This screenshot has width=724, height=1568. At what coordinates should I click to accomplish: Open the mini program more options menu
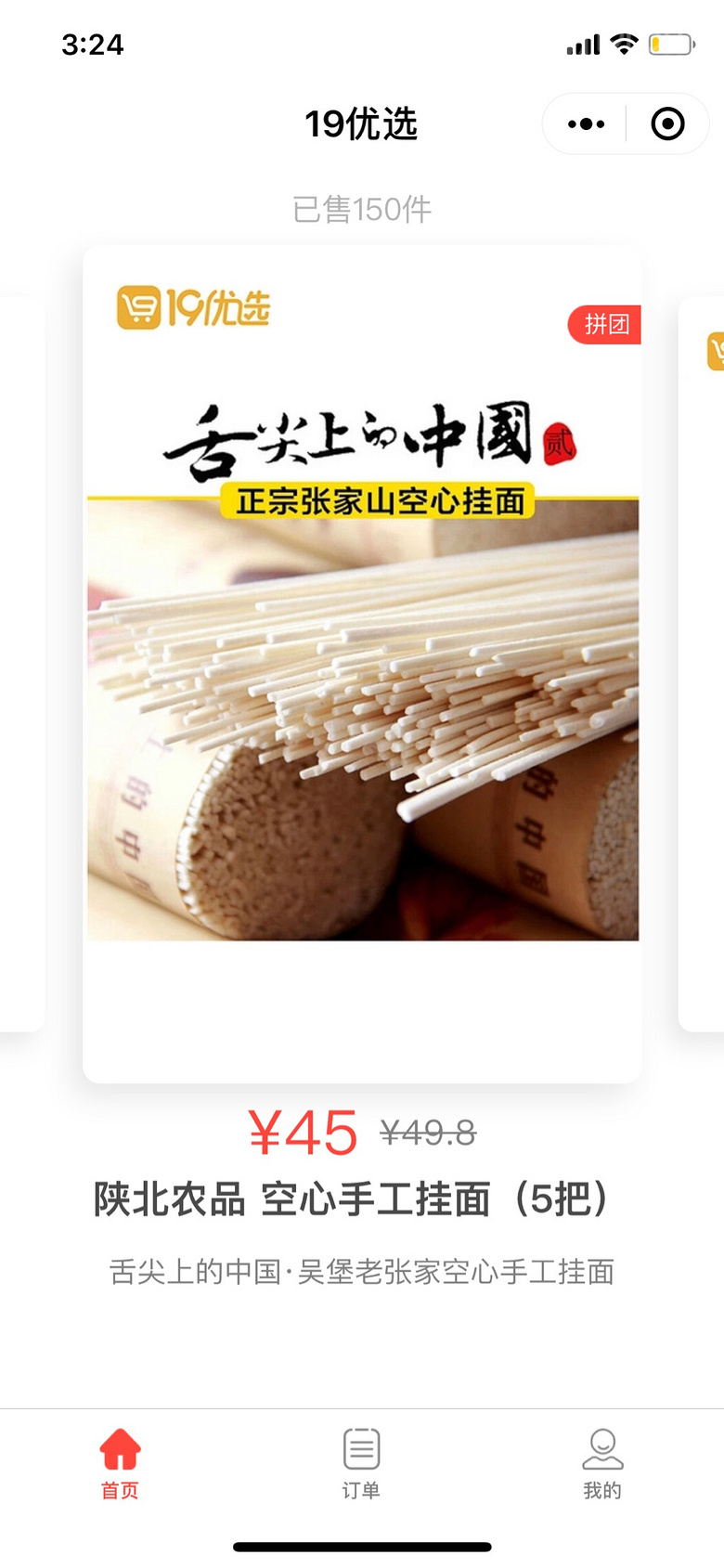pyautogui.click(x=586, y=123)
